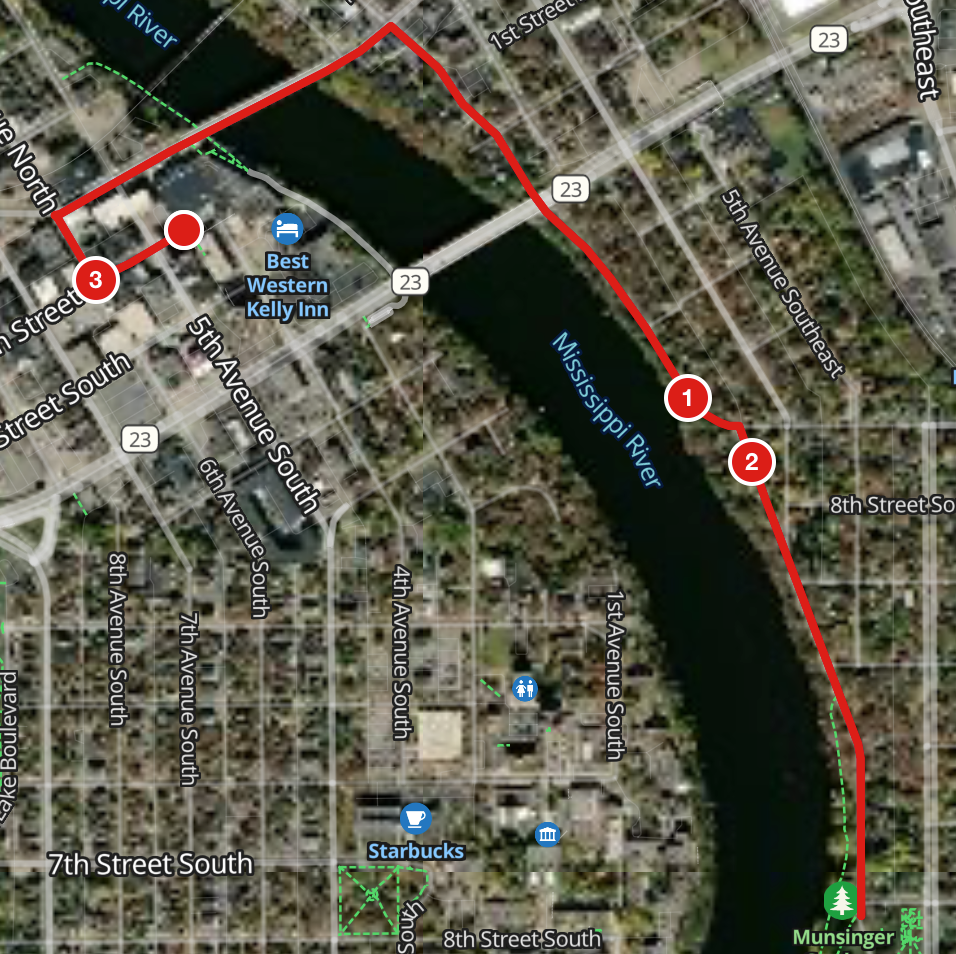Screen dimensions: 956x954
Task: Open route waypoint marker 3
Action: (x=96, y=279)
